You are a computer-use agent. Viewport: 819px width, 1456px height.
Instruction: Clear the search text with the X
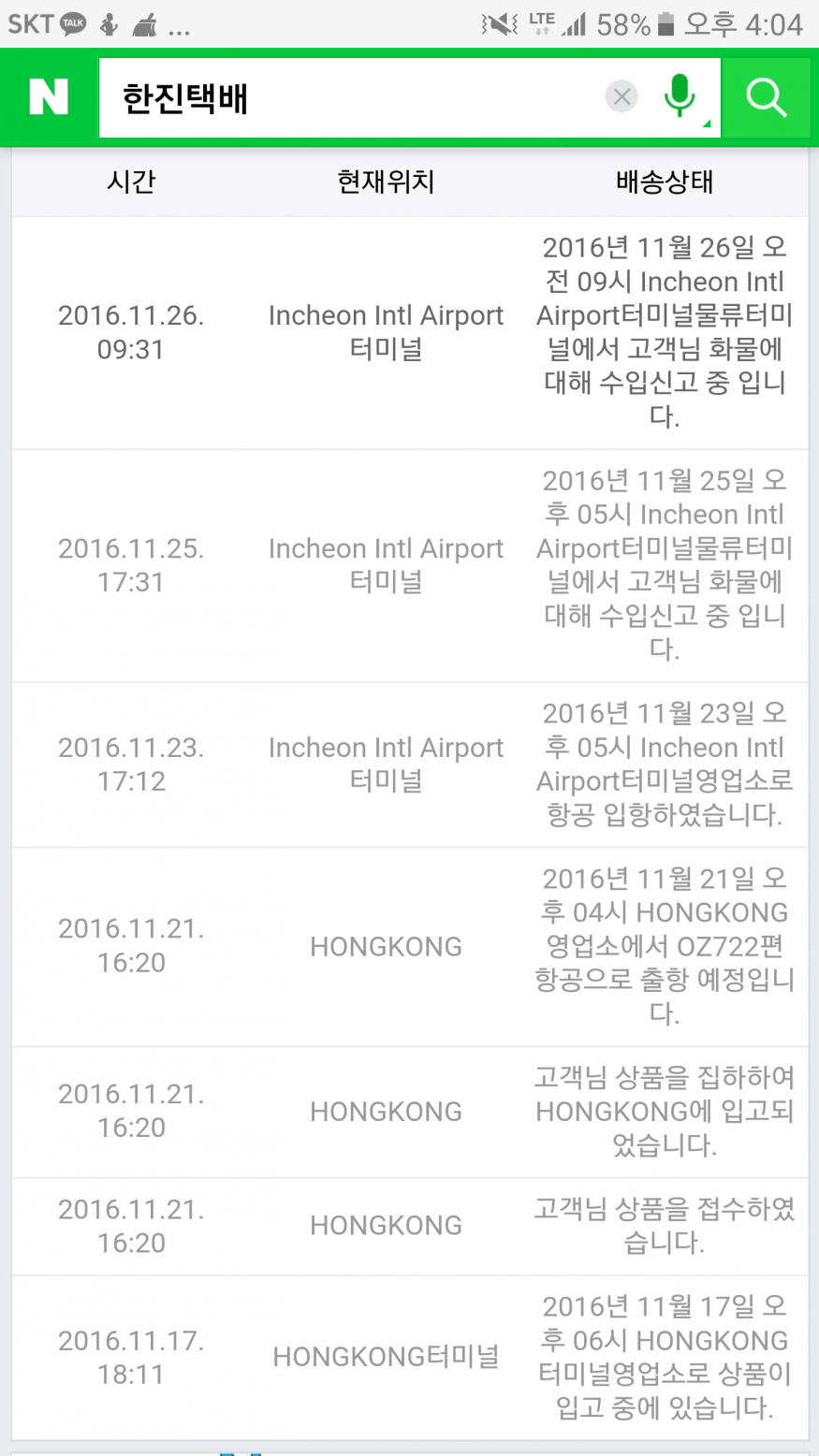[622, 96]
